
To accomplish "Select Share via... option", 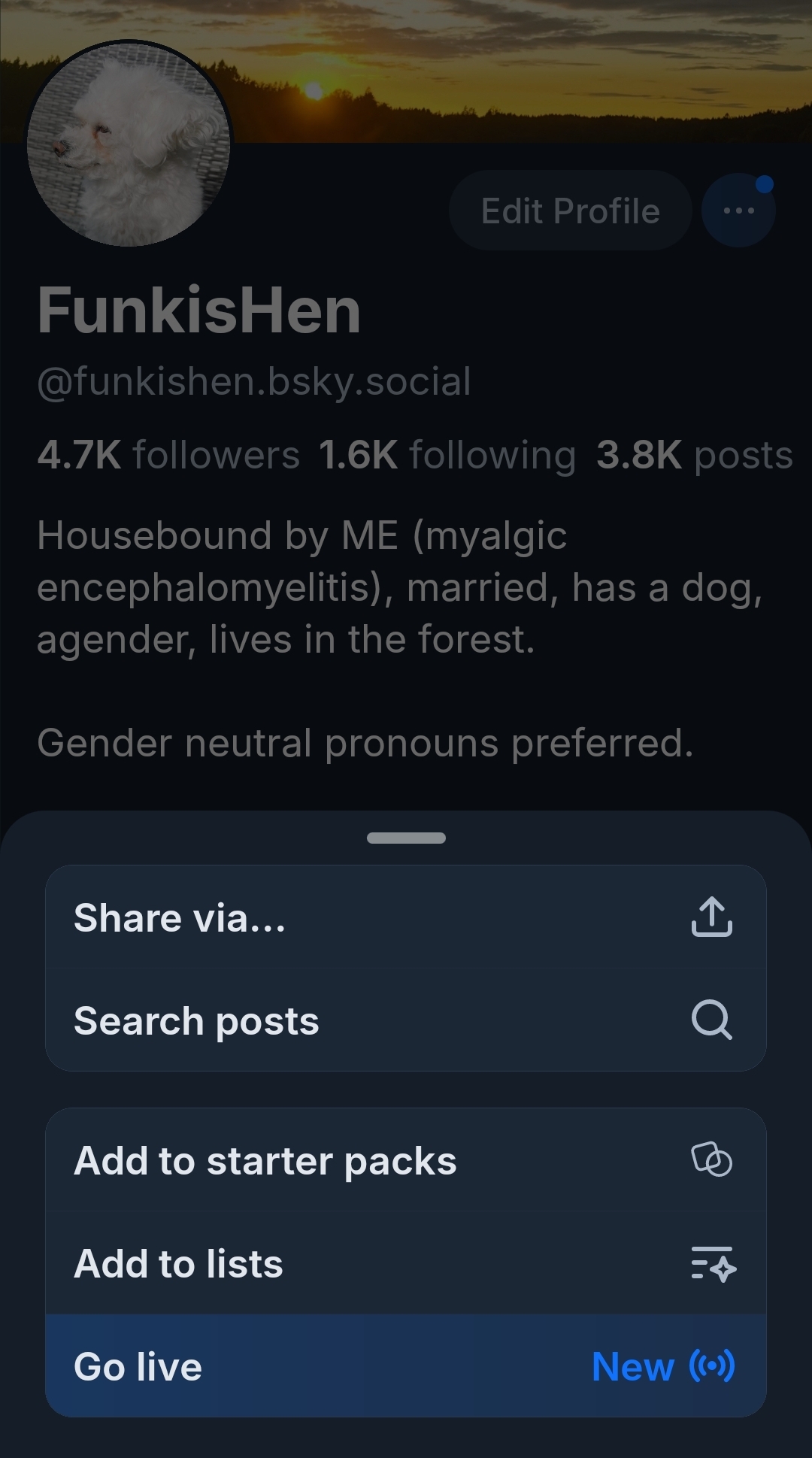I will pyautogui.click(x=405, y=917).
